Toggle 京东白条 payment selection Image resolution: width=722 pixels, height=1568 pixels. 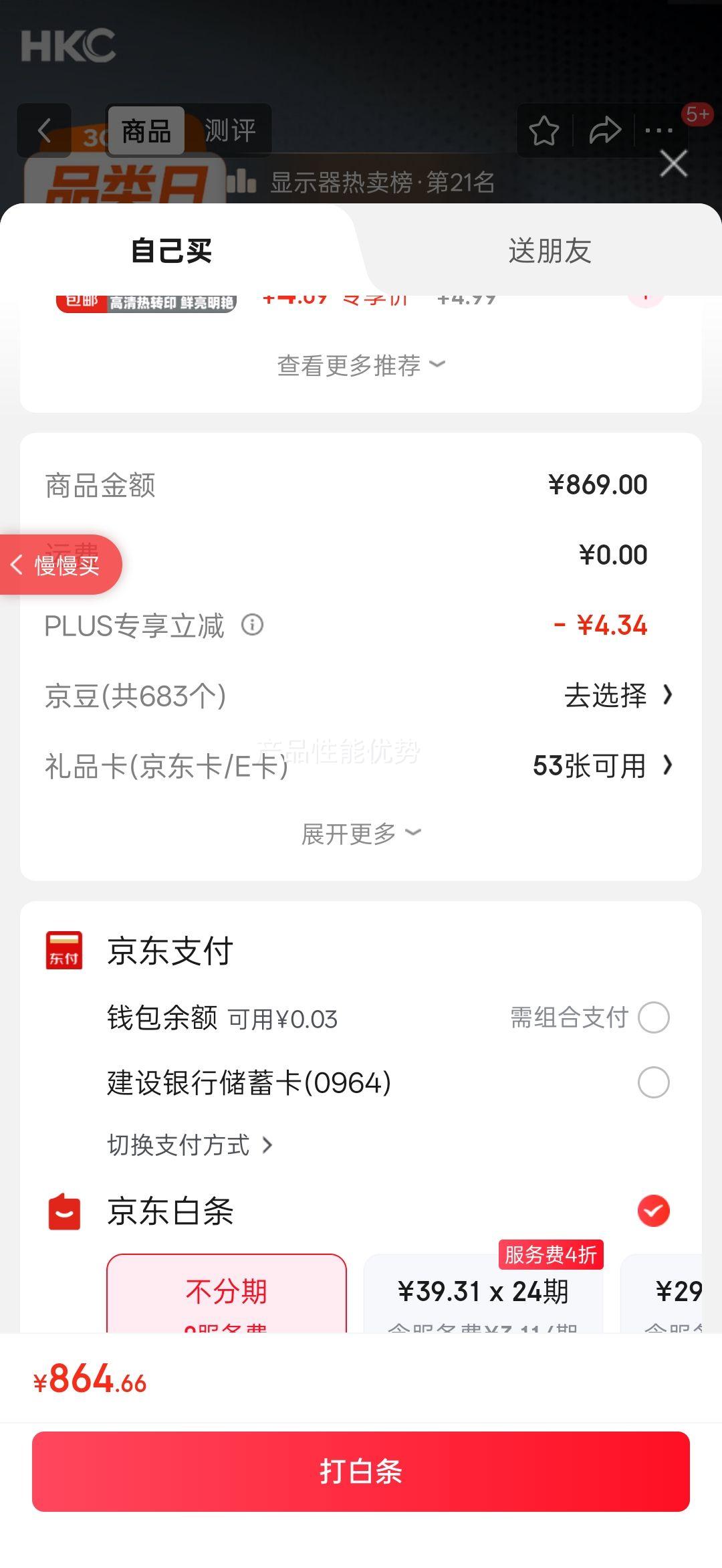click(x=653, y=1211)
